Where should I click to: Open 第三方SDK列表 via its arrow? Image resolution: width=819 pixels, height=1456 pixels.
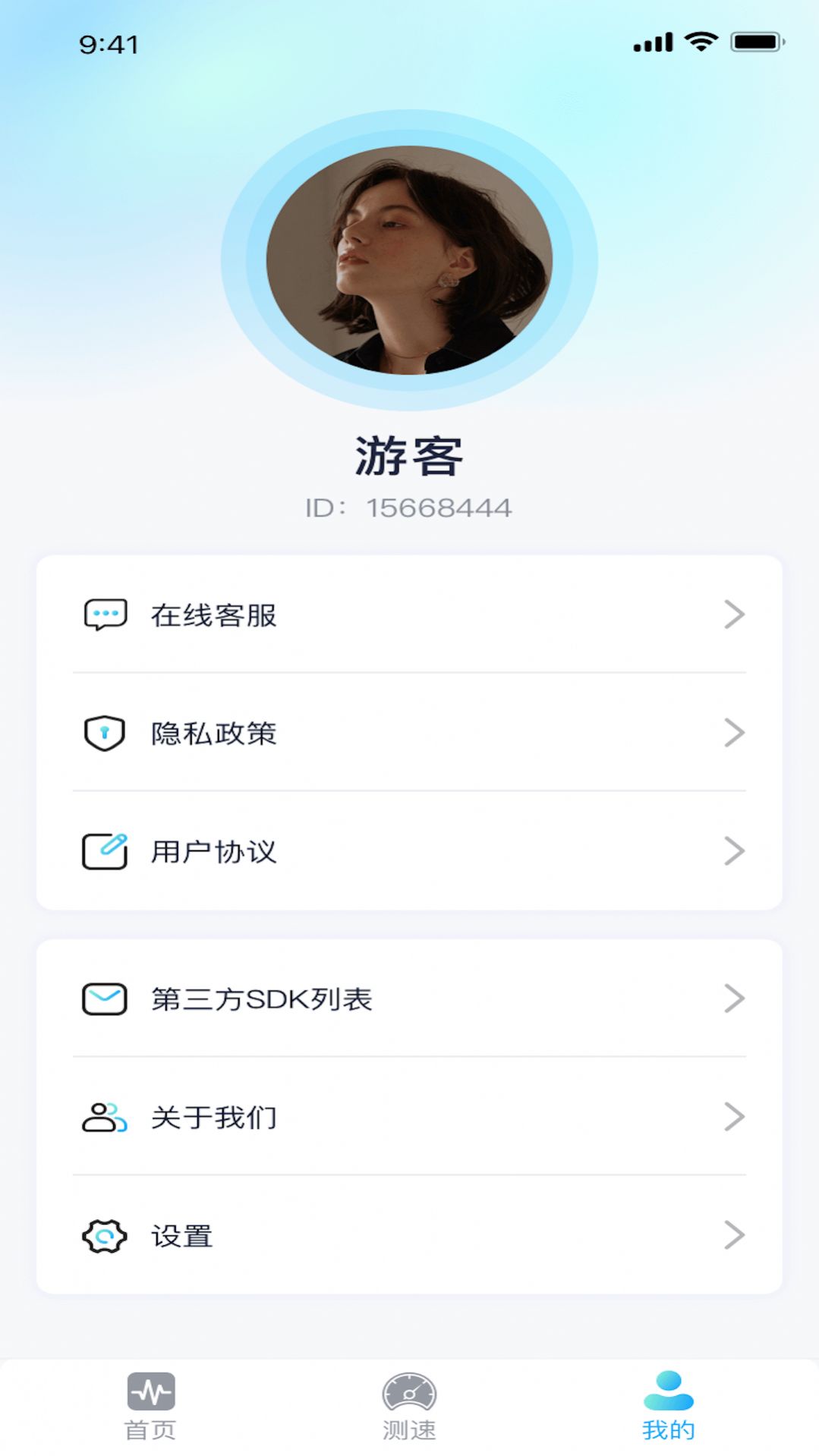pyautogui.click(x=733, y=999)
